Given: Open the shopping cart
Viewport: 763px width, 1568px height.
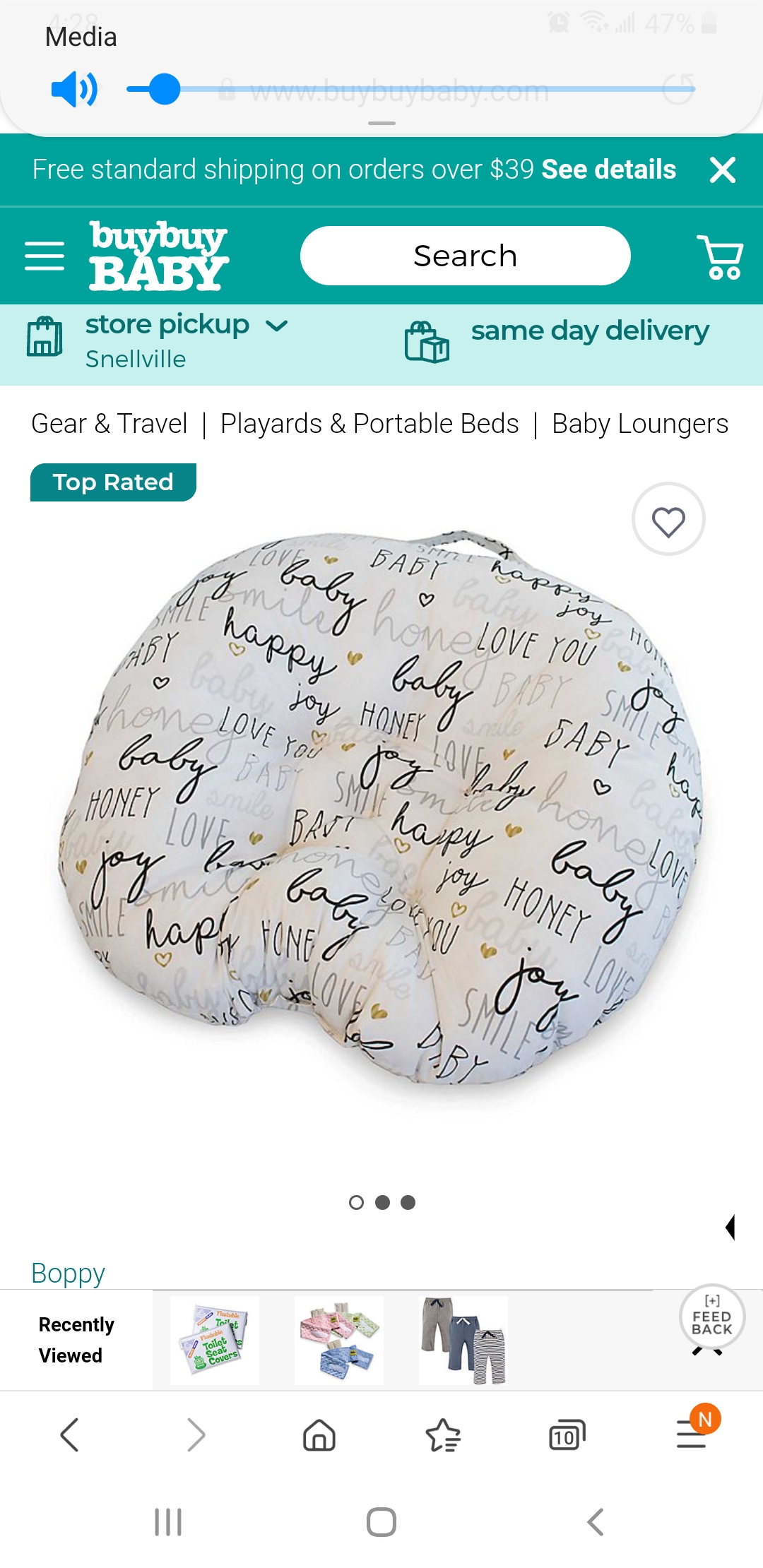Looking at the screenshot, I should 720,257.
